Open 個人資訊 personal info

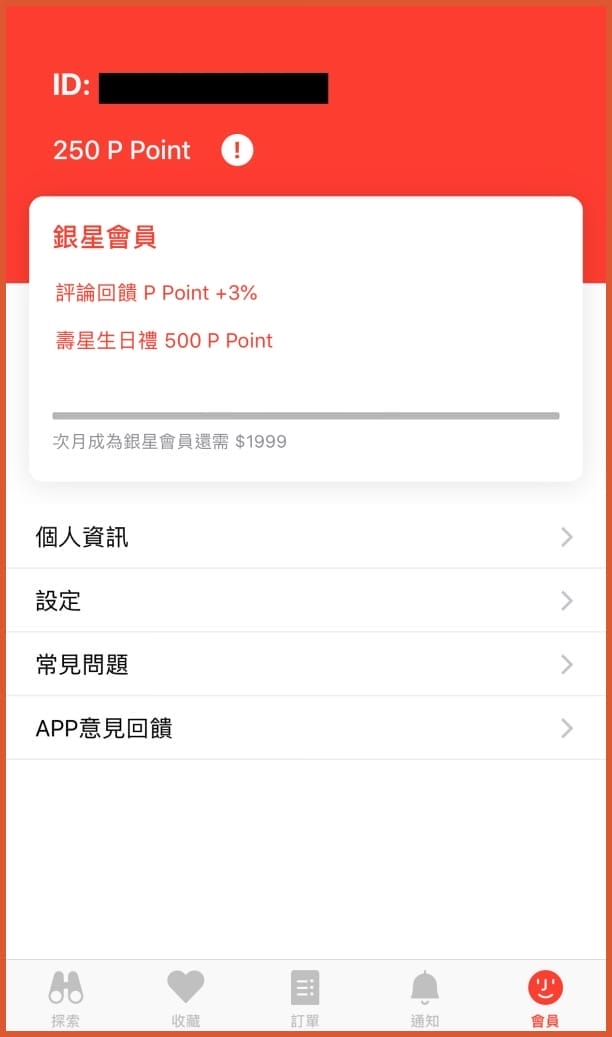click(x=305, y=538)
